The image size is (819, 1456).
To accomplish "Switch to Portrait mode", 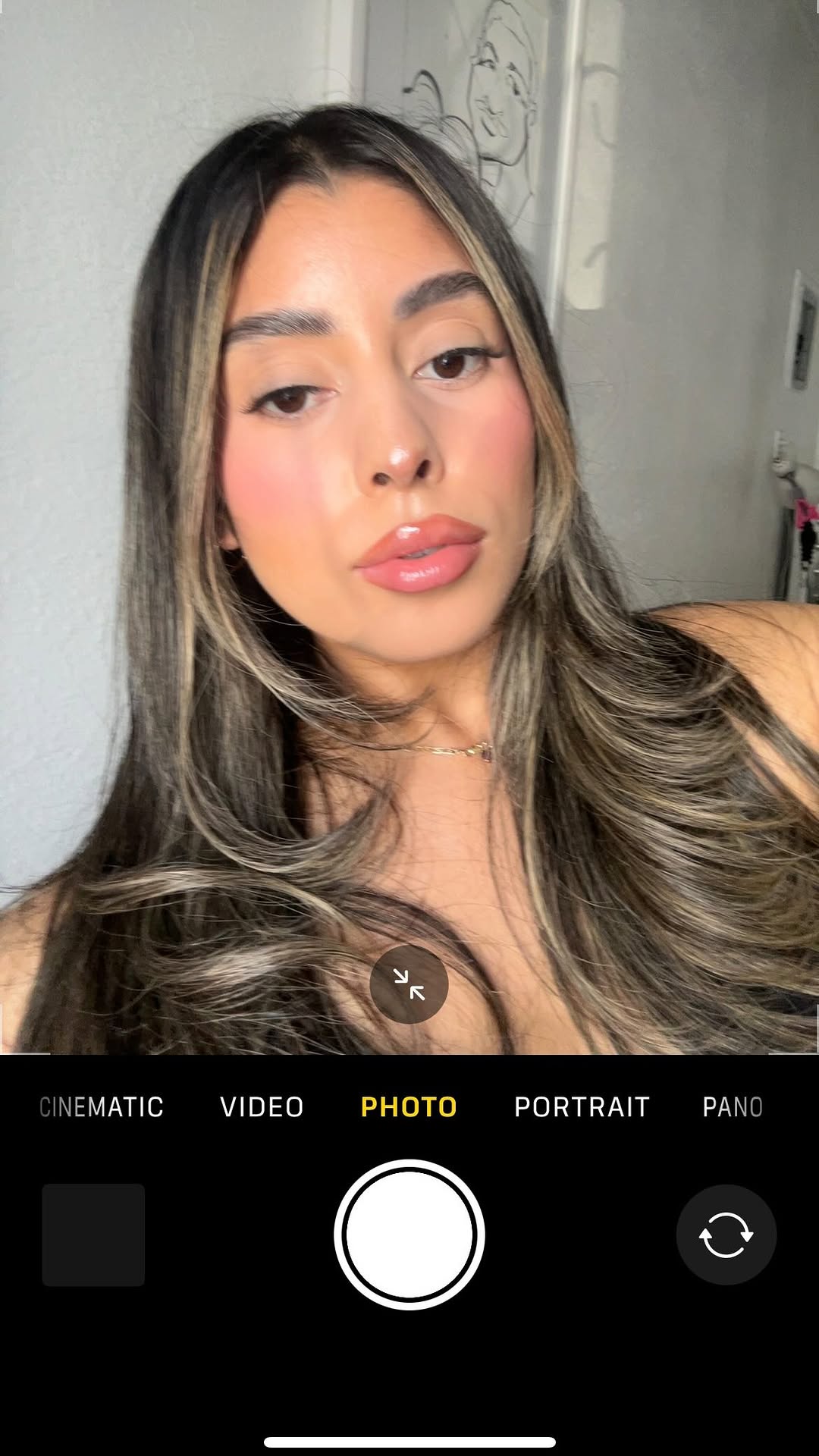I will click(582, 1107).
